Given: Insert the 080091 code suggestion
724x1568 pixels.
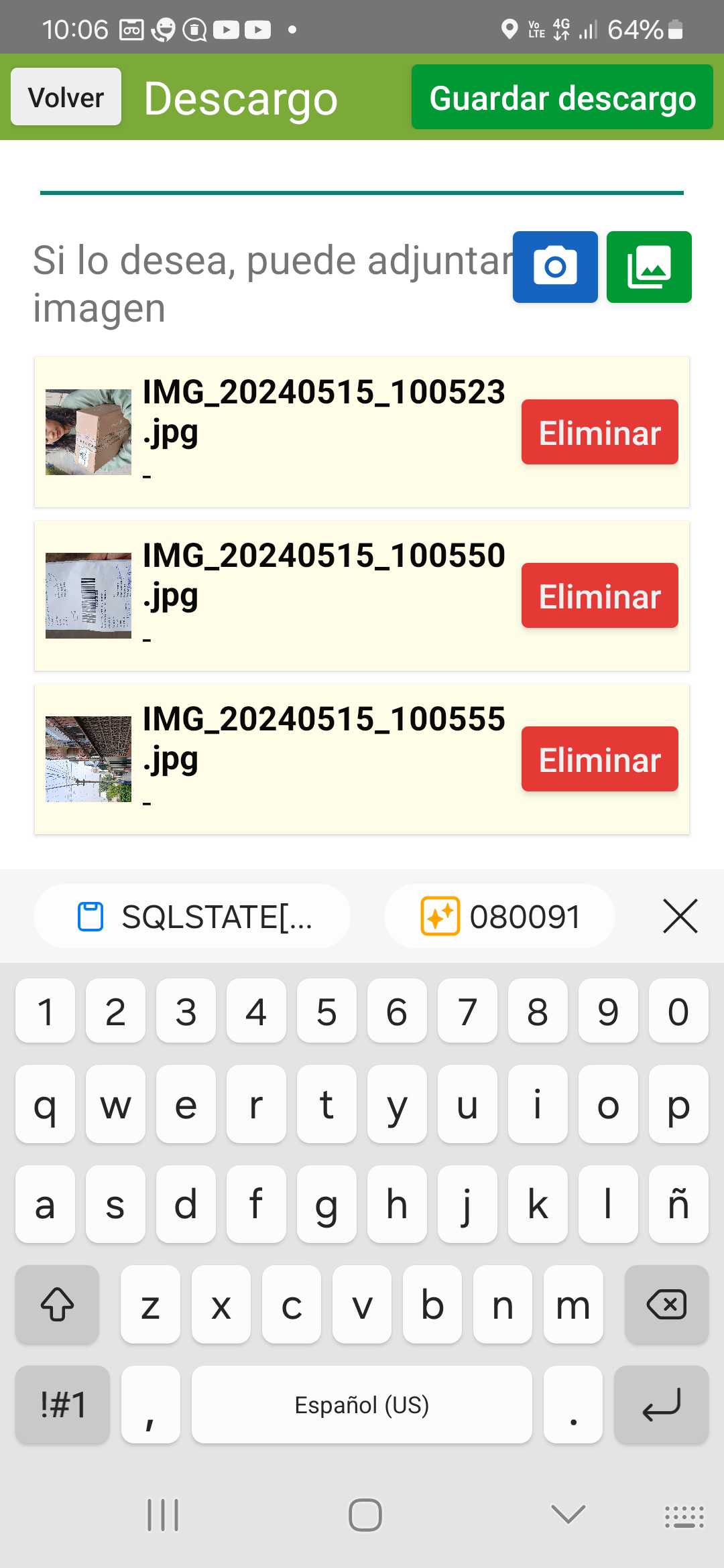Looking at the screenshot, I should click(499, 916).
